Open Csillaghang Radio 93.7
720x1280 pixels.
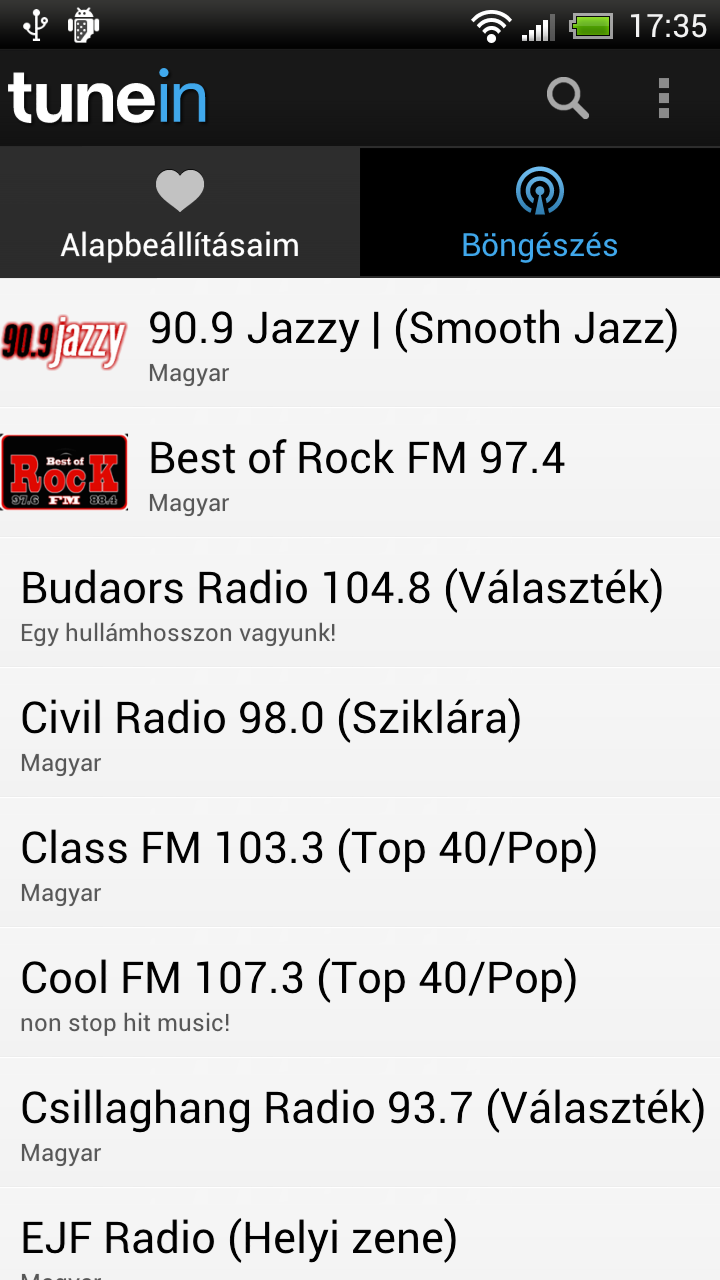[x=360, y=1123]
